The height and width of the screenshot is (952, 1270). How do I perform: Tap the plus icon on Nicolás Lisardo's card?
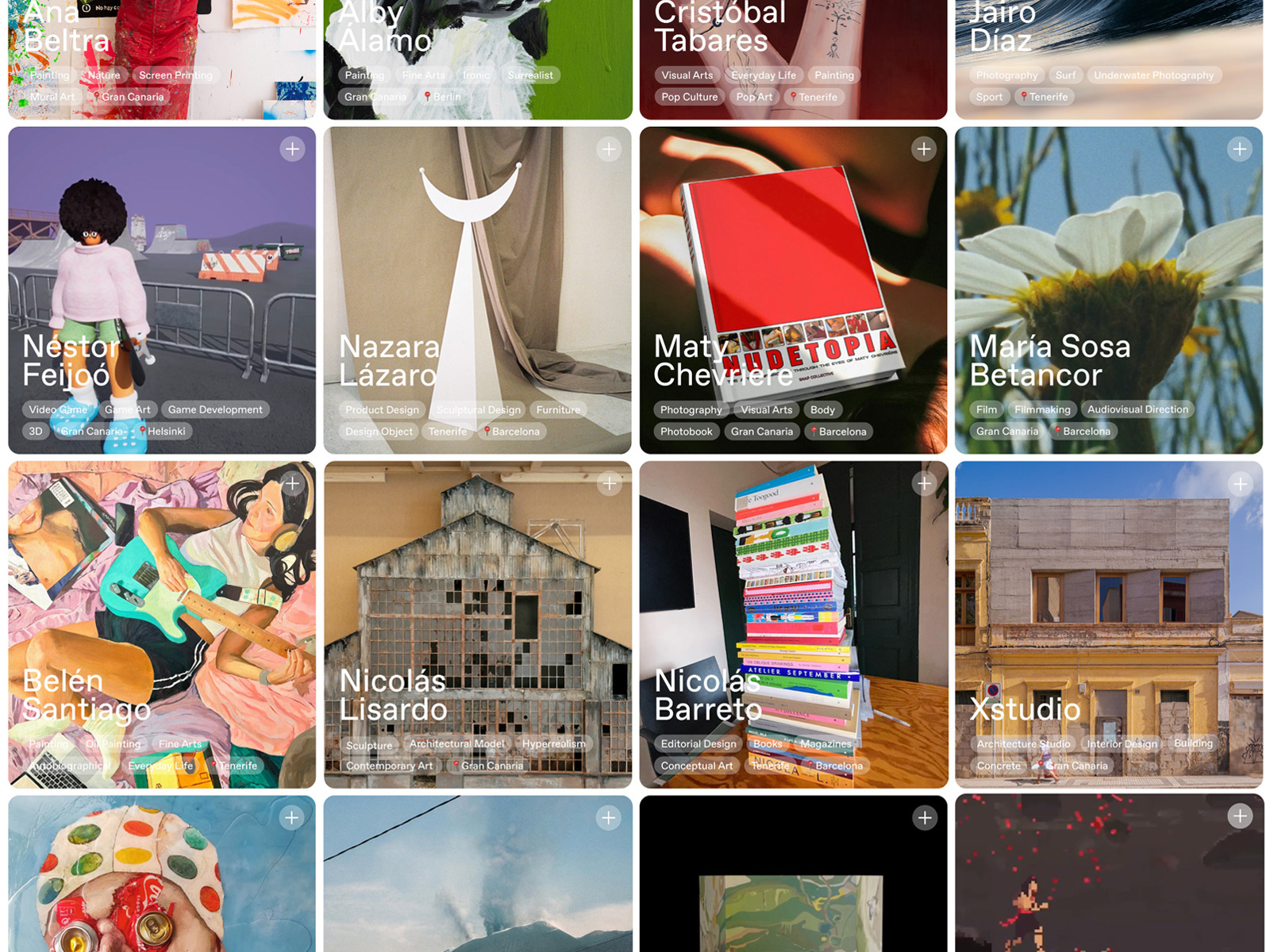(609, 484)
